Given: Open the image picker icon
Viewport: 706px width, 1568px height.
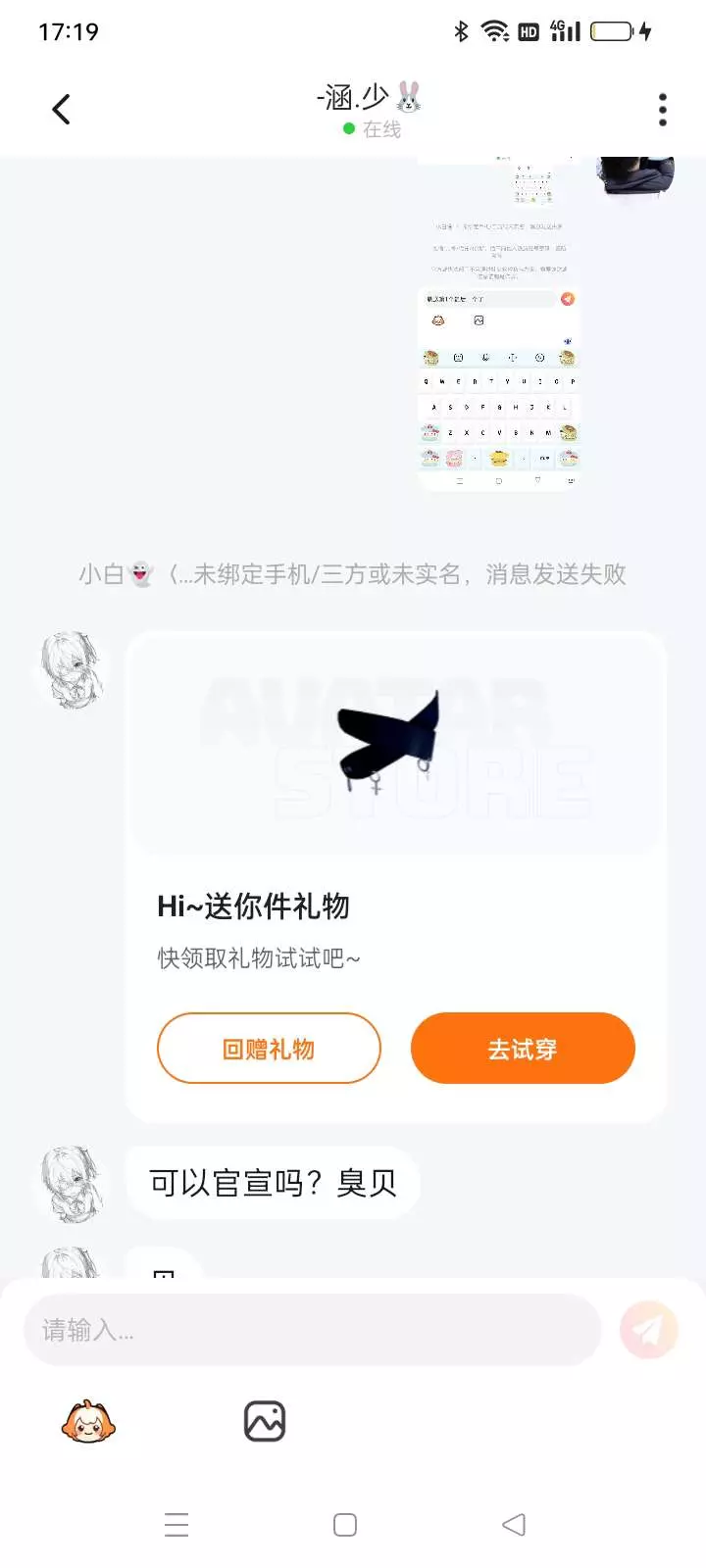Looking at the screenshot, I should [265, 1421].
